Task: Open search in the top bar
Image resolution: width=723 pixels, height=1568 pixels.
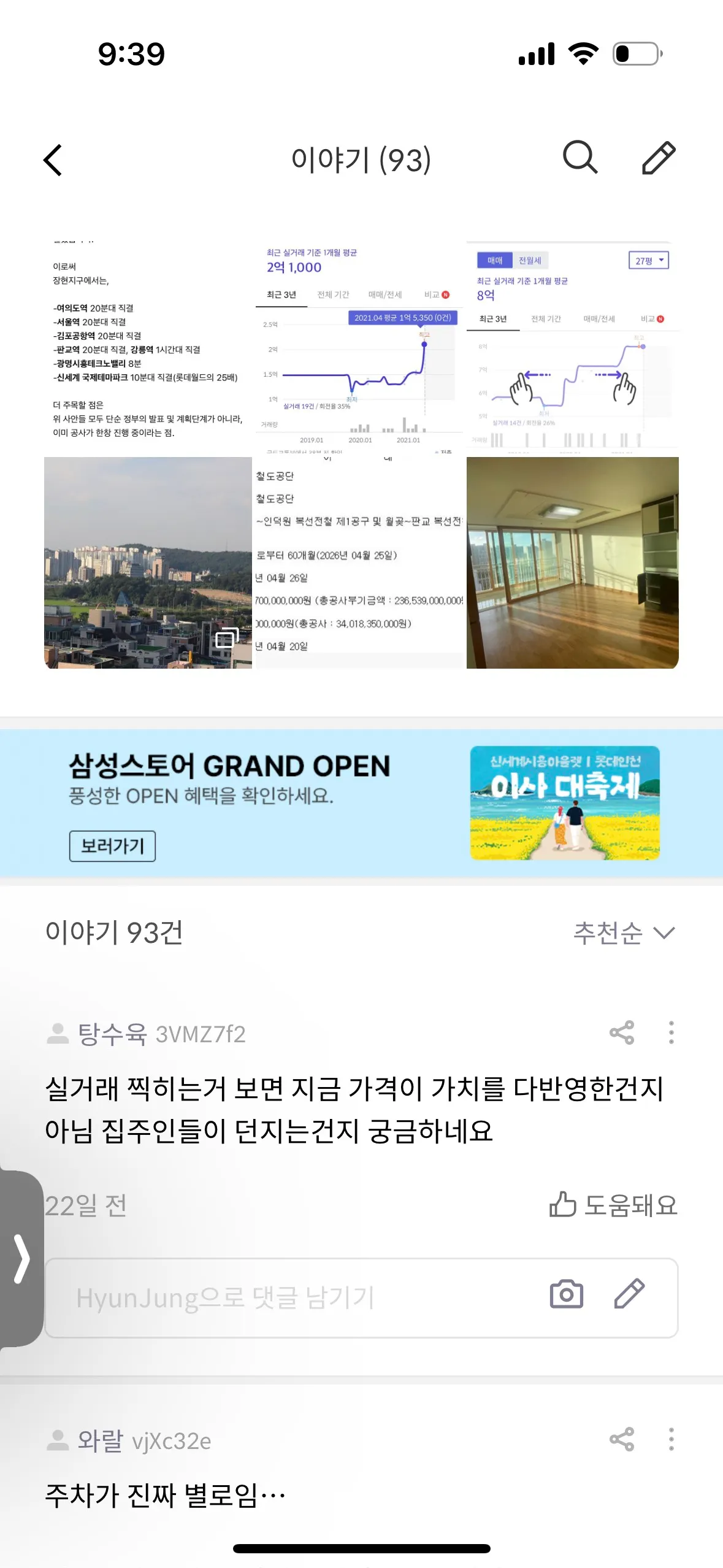Action: (580, 158)
